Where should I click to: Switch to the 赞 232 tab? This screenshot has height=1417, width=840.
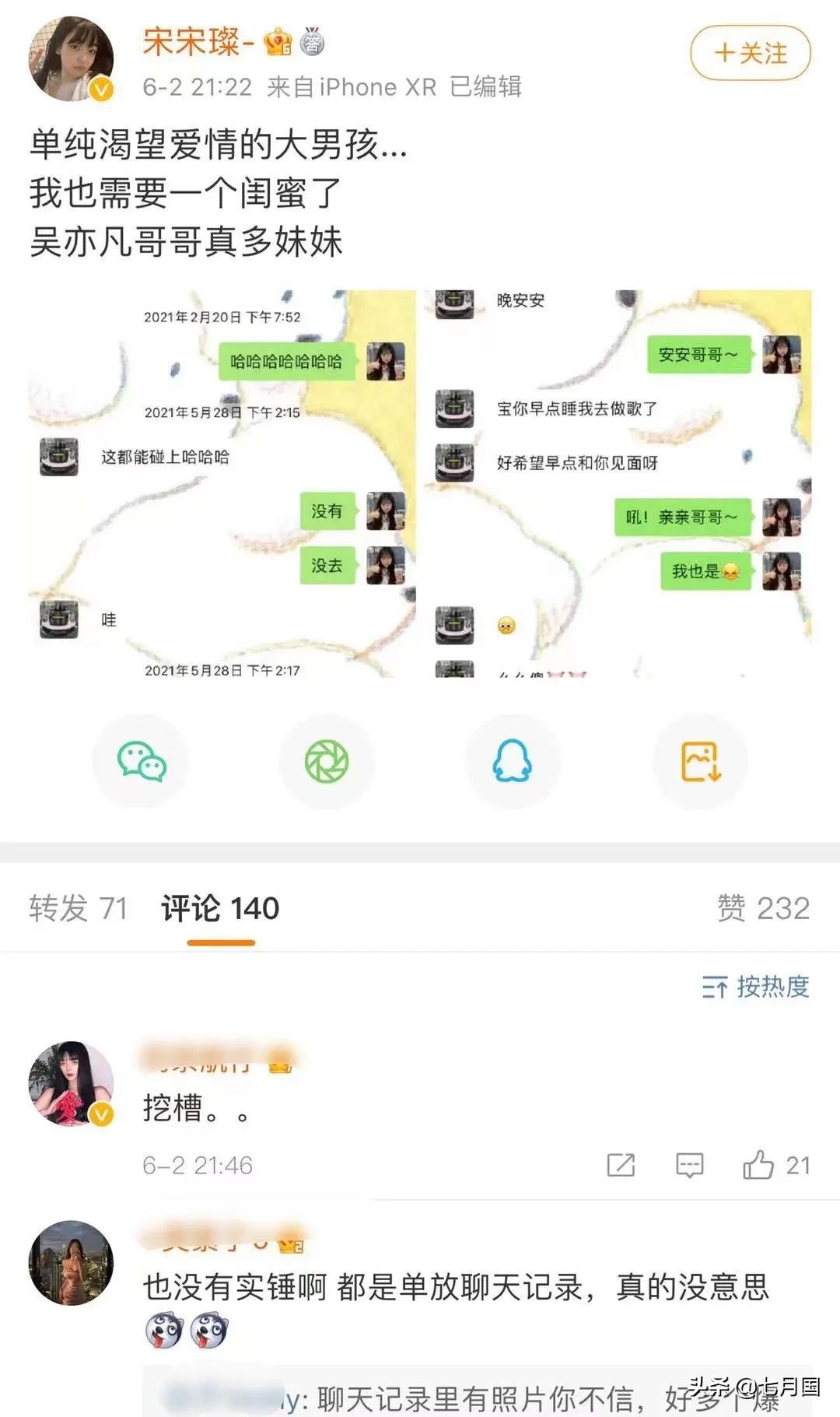pyautogui.click(x=762, y=908)
